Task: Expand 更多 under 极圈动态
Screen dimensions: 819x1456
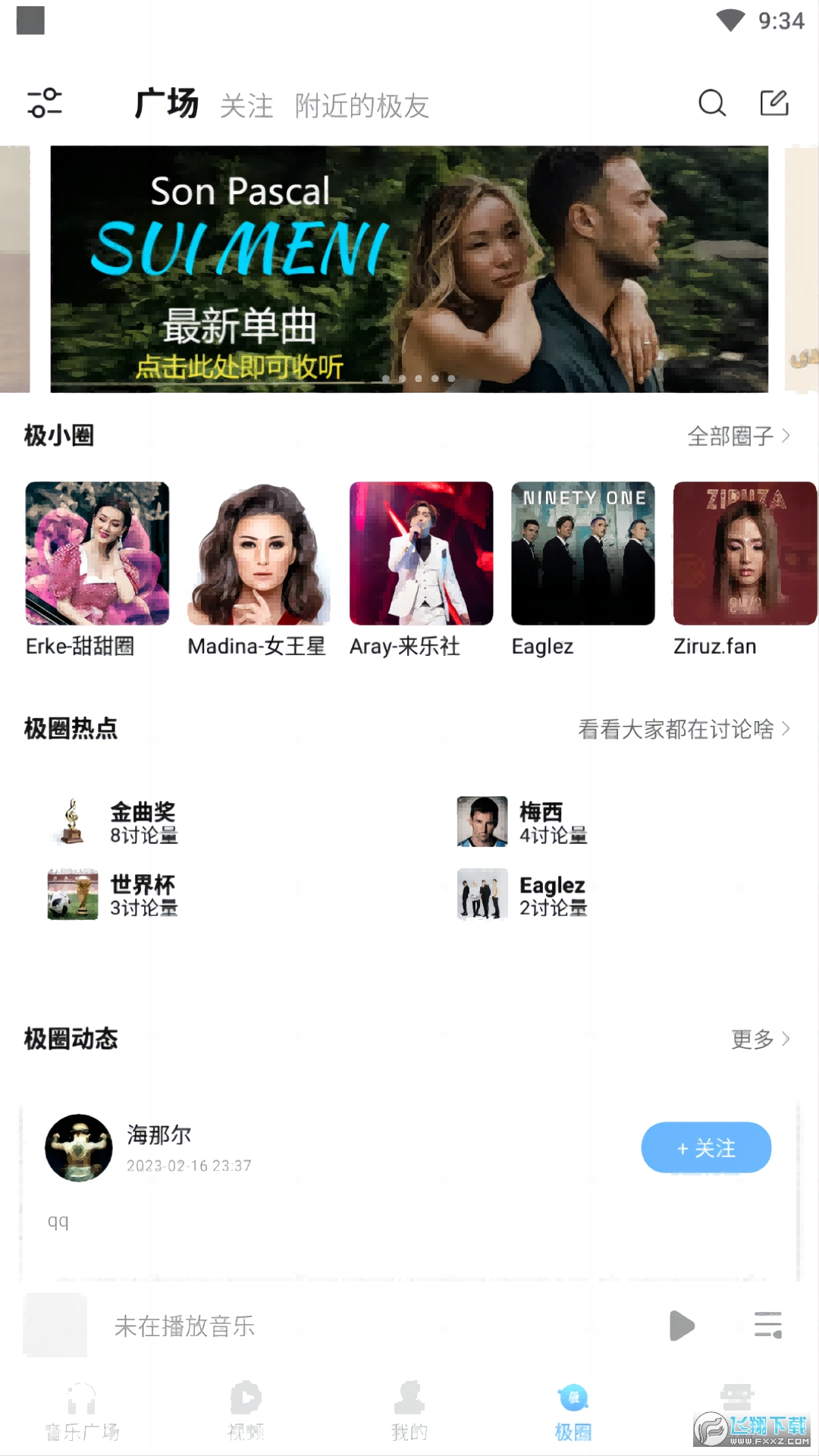Action: pos(760,1040)
